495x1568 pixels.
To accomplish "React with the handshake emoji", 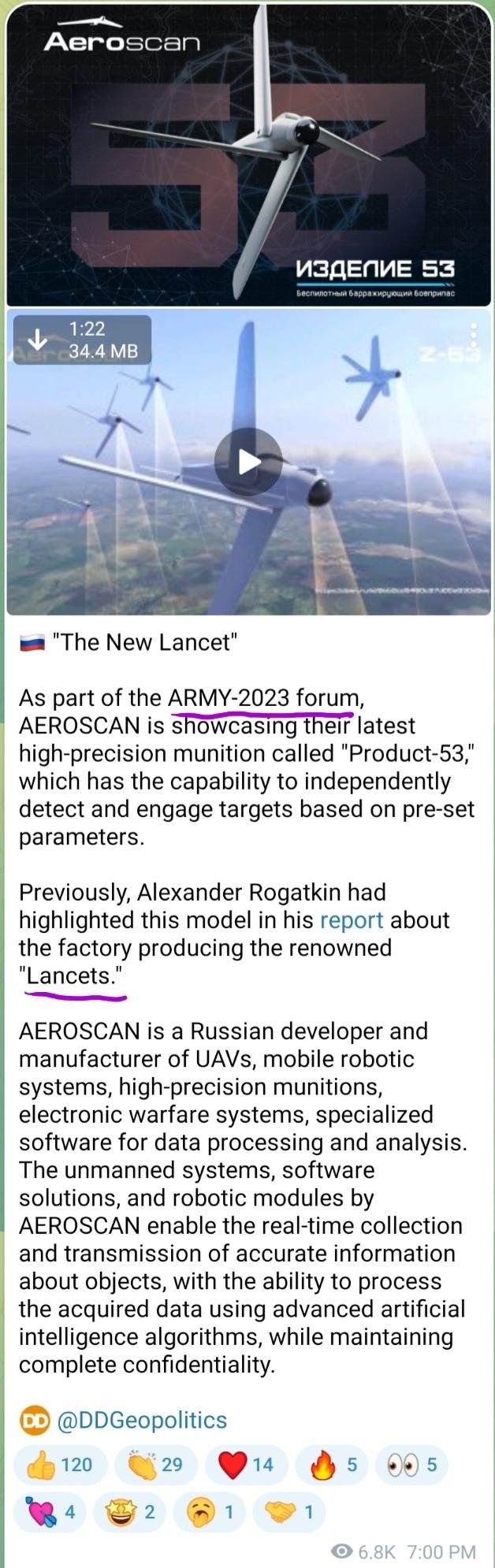I will [x=288, y=1512].
